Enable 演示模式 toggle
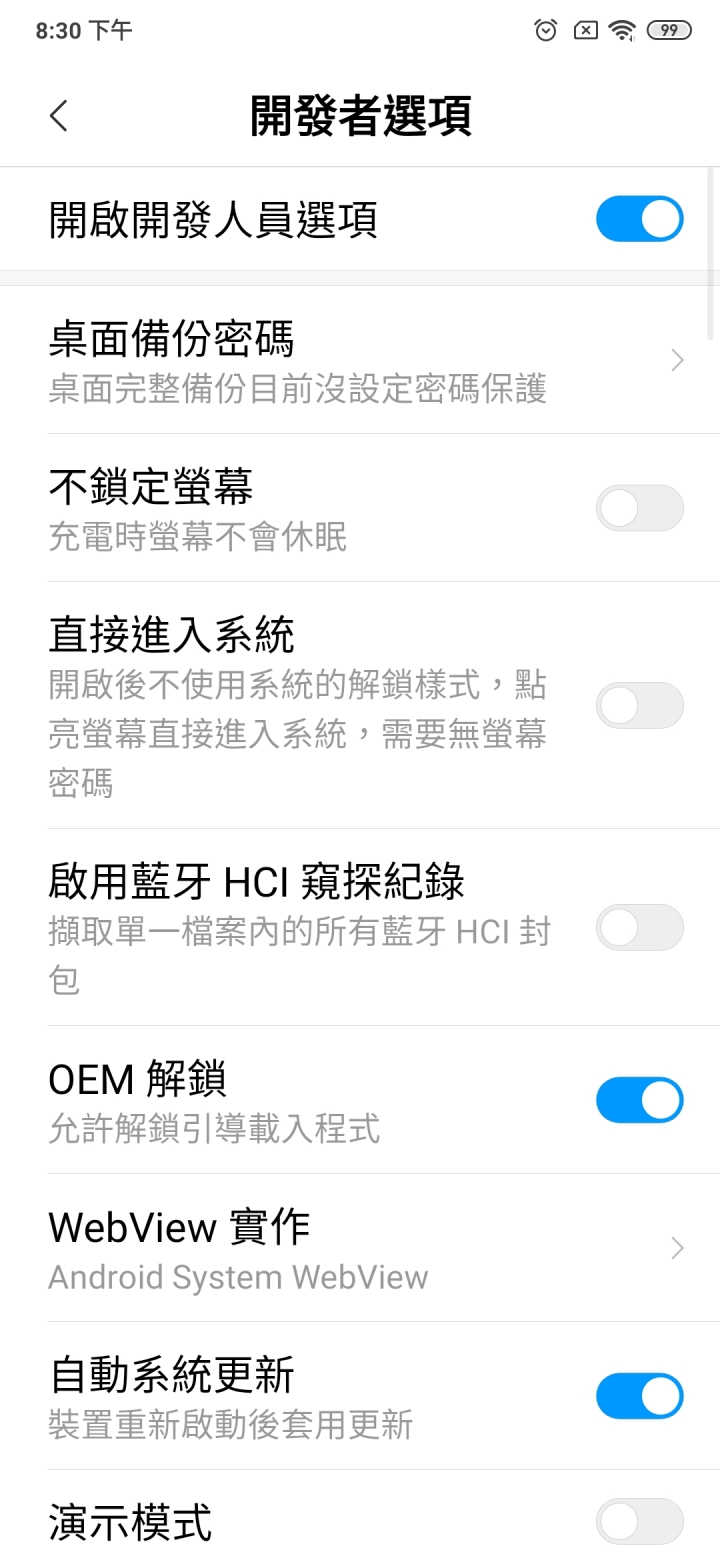 coord(640,1521)
